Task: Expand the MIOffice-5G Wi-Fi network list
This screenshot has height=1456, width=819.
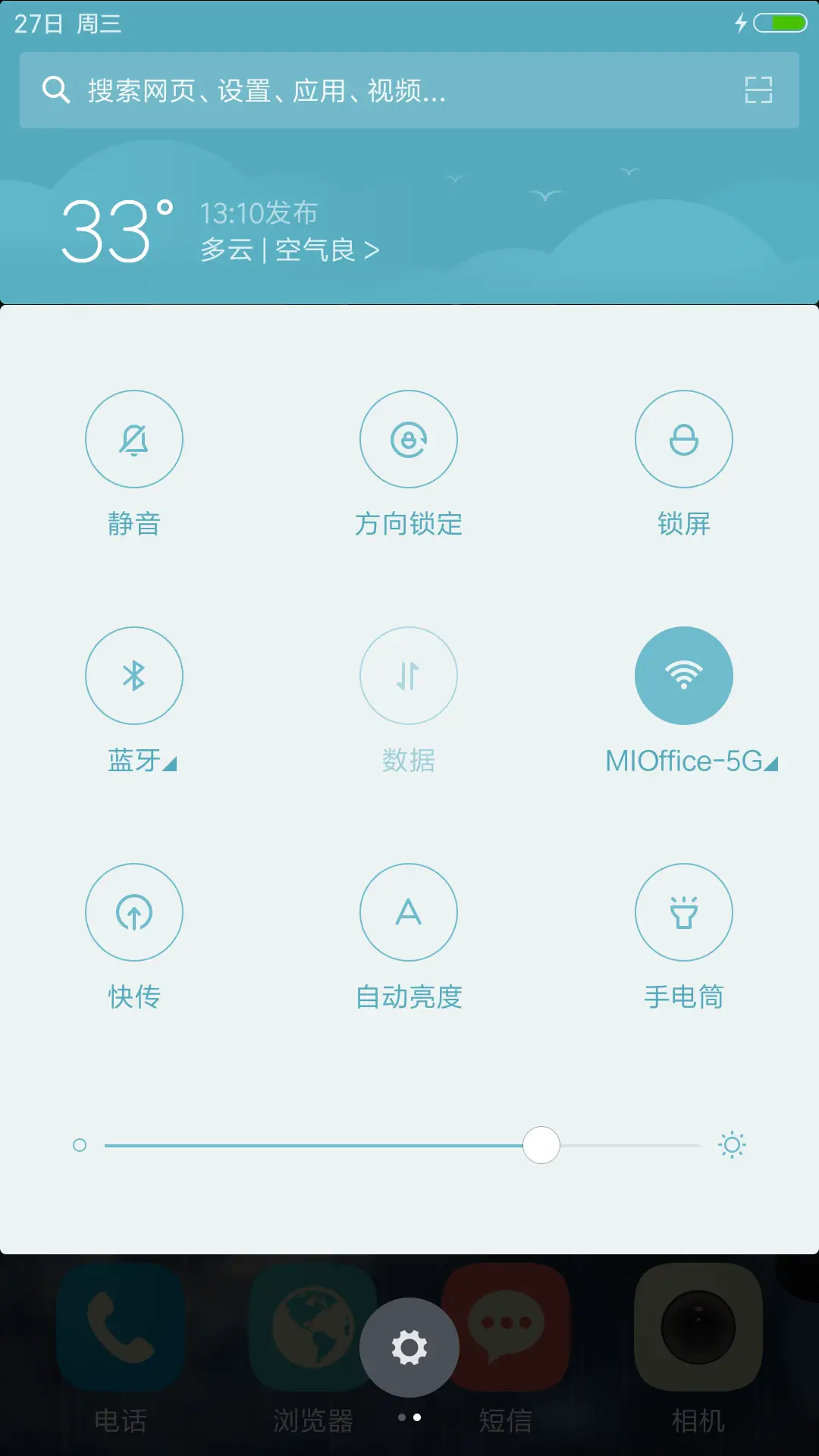Action: (773, 762)
